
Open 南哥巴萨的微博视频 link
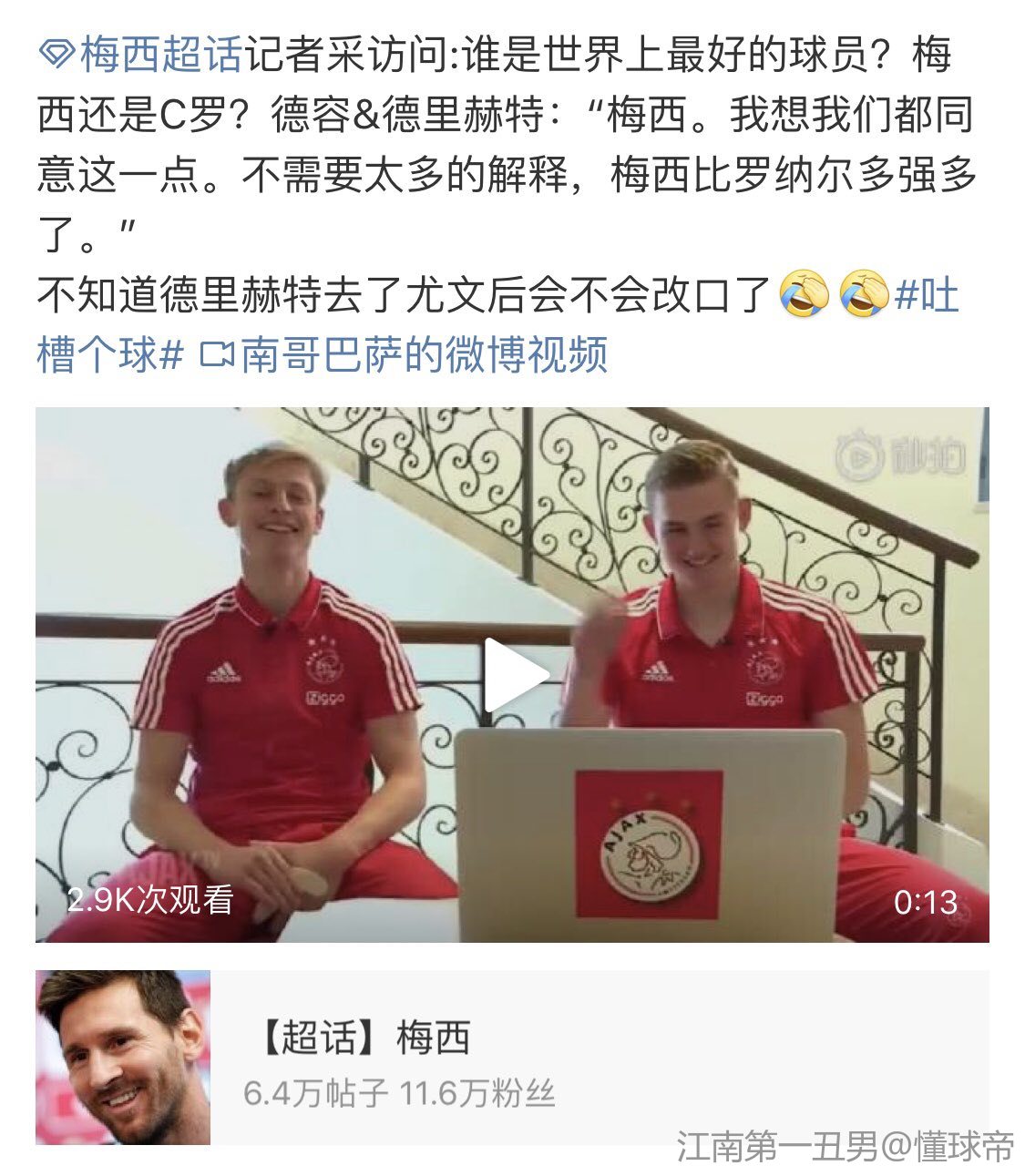point(405,353)
